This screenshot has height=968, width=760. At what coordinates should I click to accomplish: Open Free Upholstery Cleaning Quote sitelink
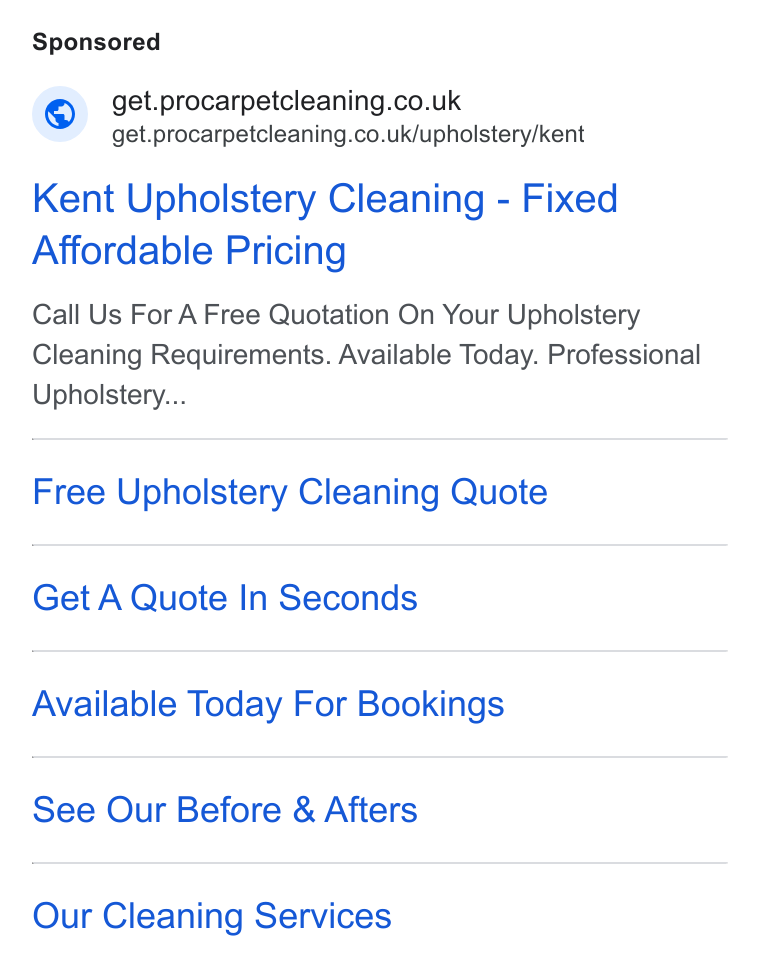290,493
